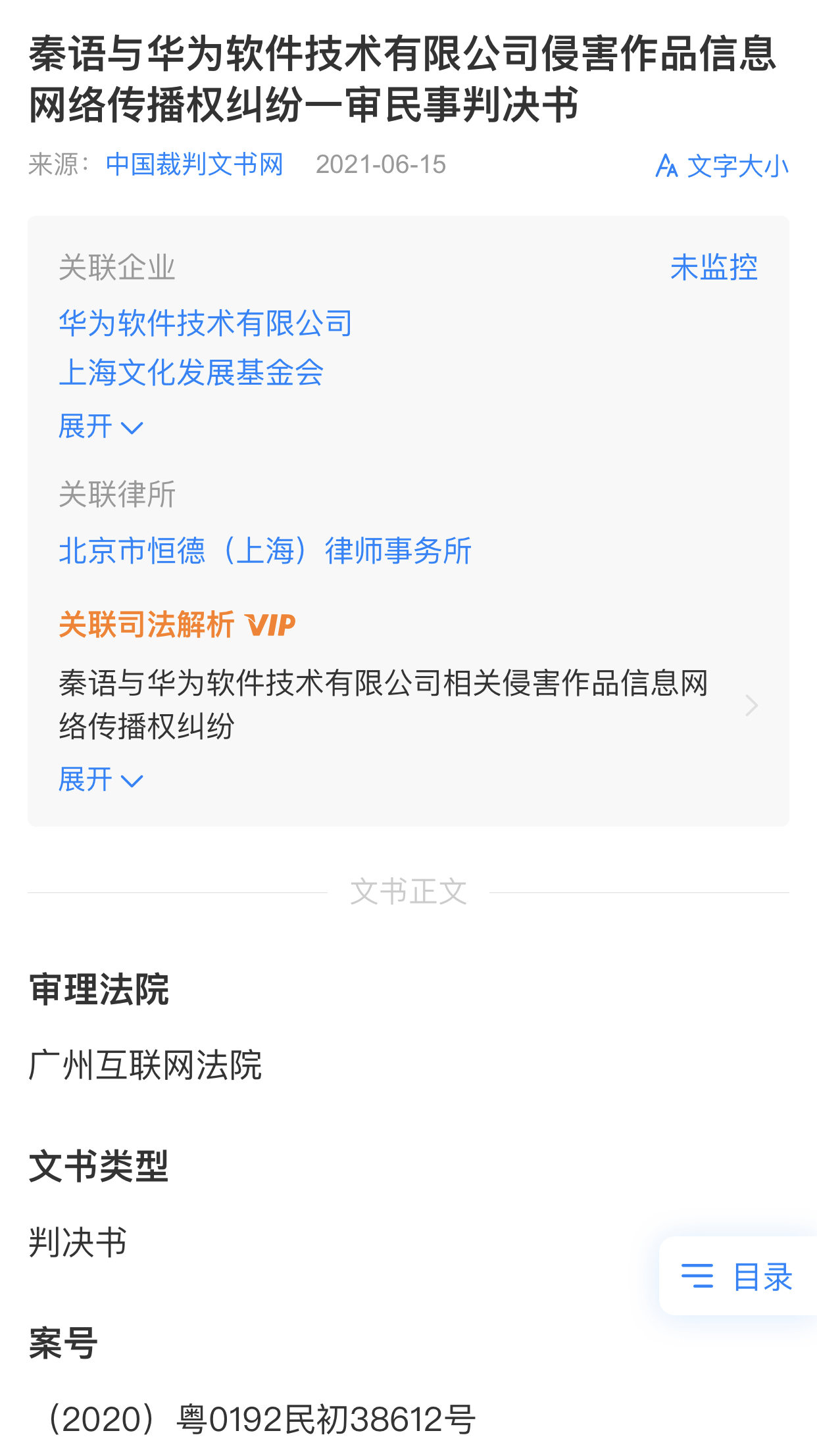The image size is (817, 1456).
Task: Expand the 关联司法解析 section
Action: pyautogui.click(x=101, y=780)
